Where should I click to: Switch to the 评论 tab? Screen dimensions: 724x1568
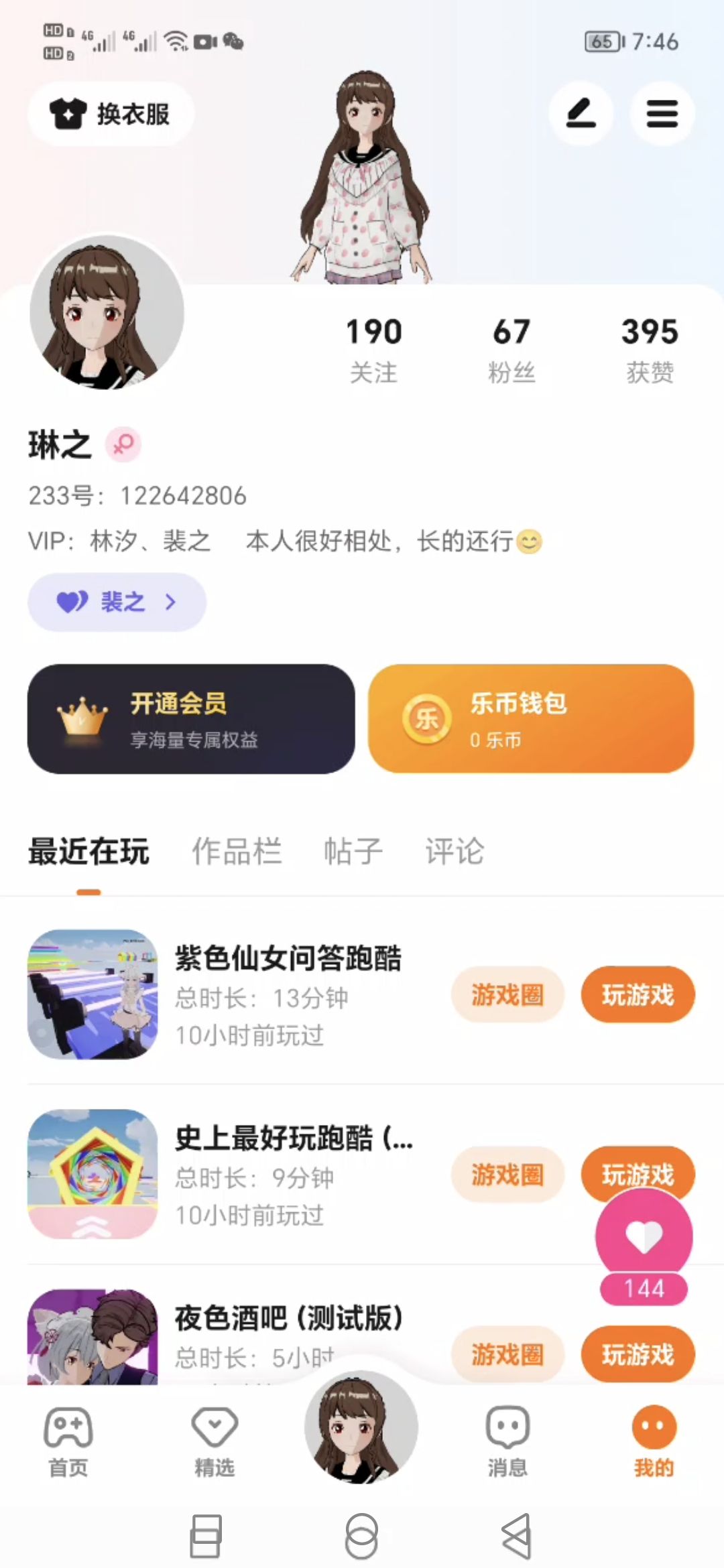tap(455, 852)
